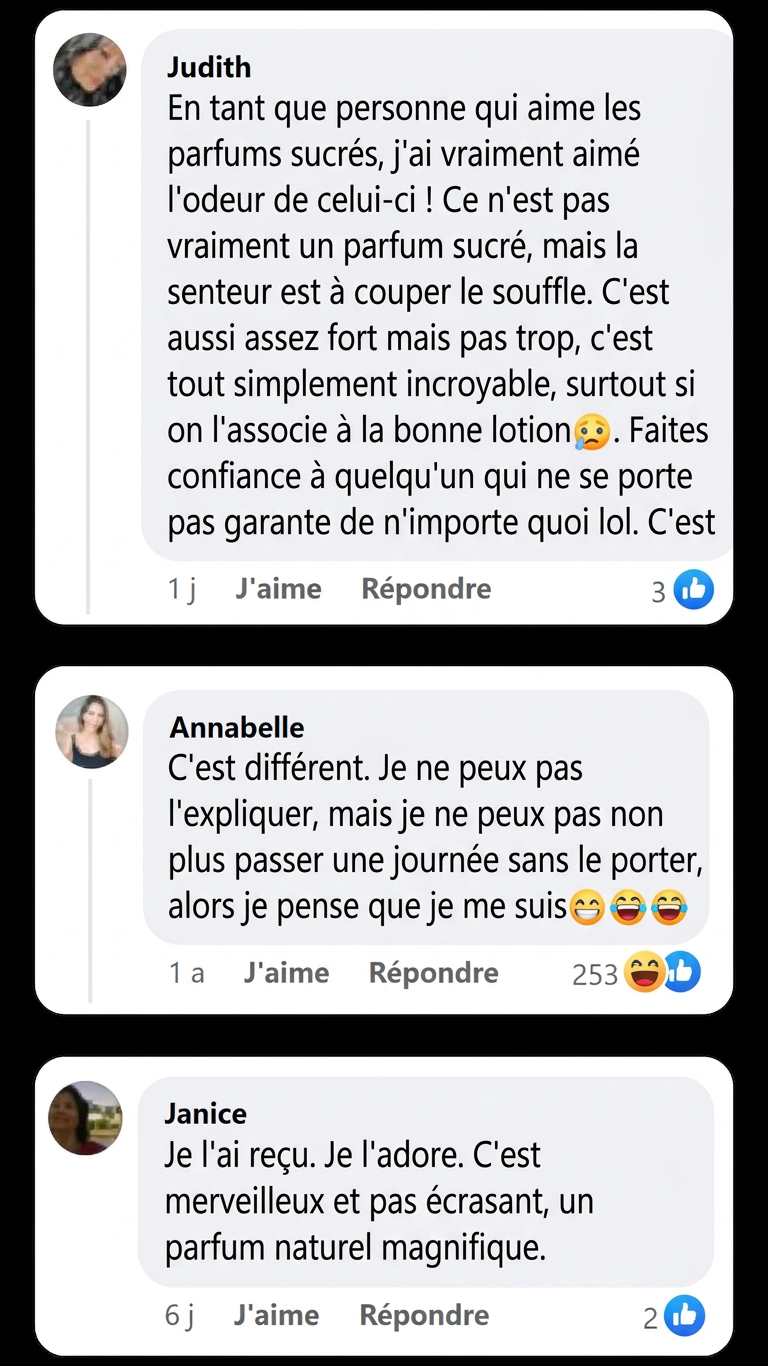Viewport: 768px width, 1366px height.
Task: Click the thumbs-up reaction icon beside 253
Action: [x=684, y=972]
